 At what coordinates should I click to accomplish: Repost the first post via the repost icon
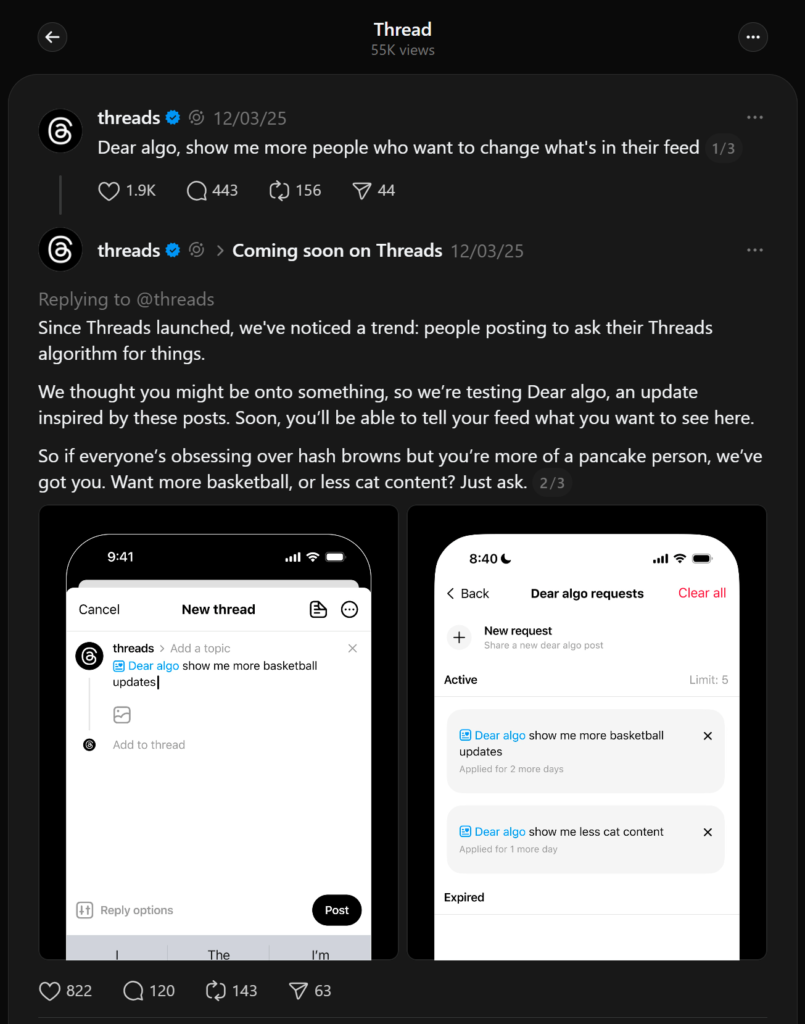coord(280,190)
